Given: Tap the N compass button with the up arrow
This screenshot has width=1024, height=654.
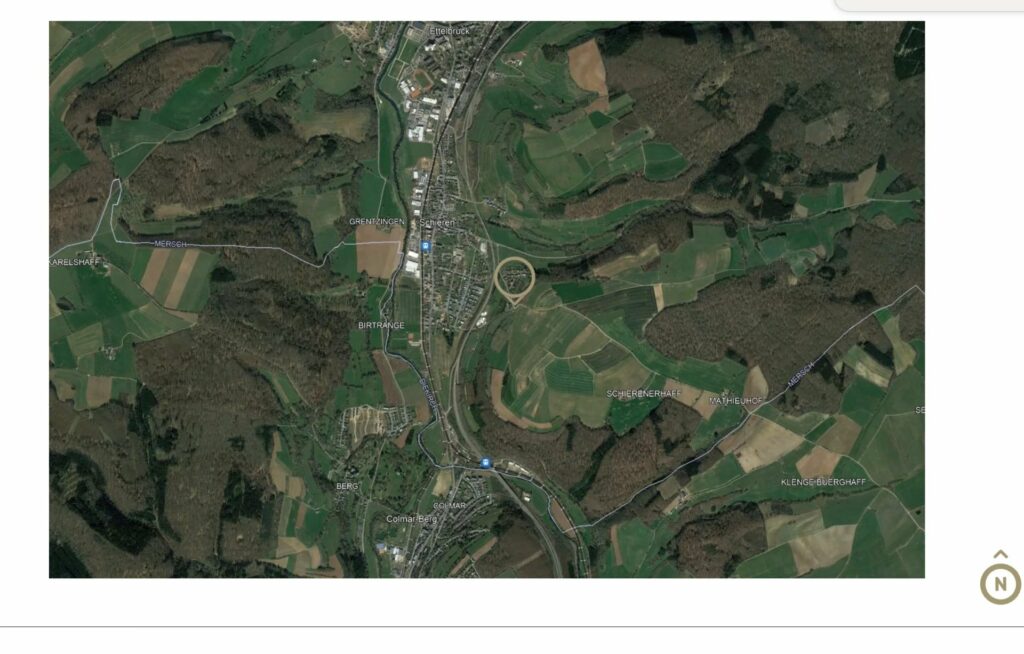Looking at the screenshot, I should pyautogui.click(x=999, y=581).
